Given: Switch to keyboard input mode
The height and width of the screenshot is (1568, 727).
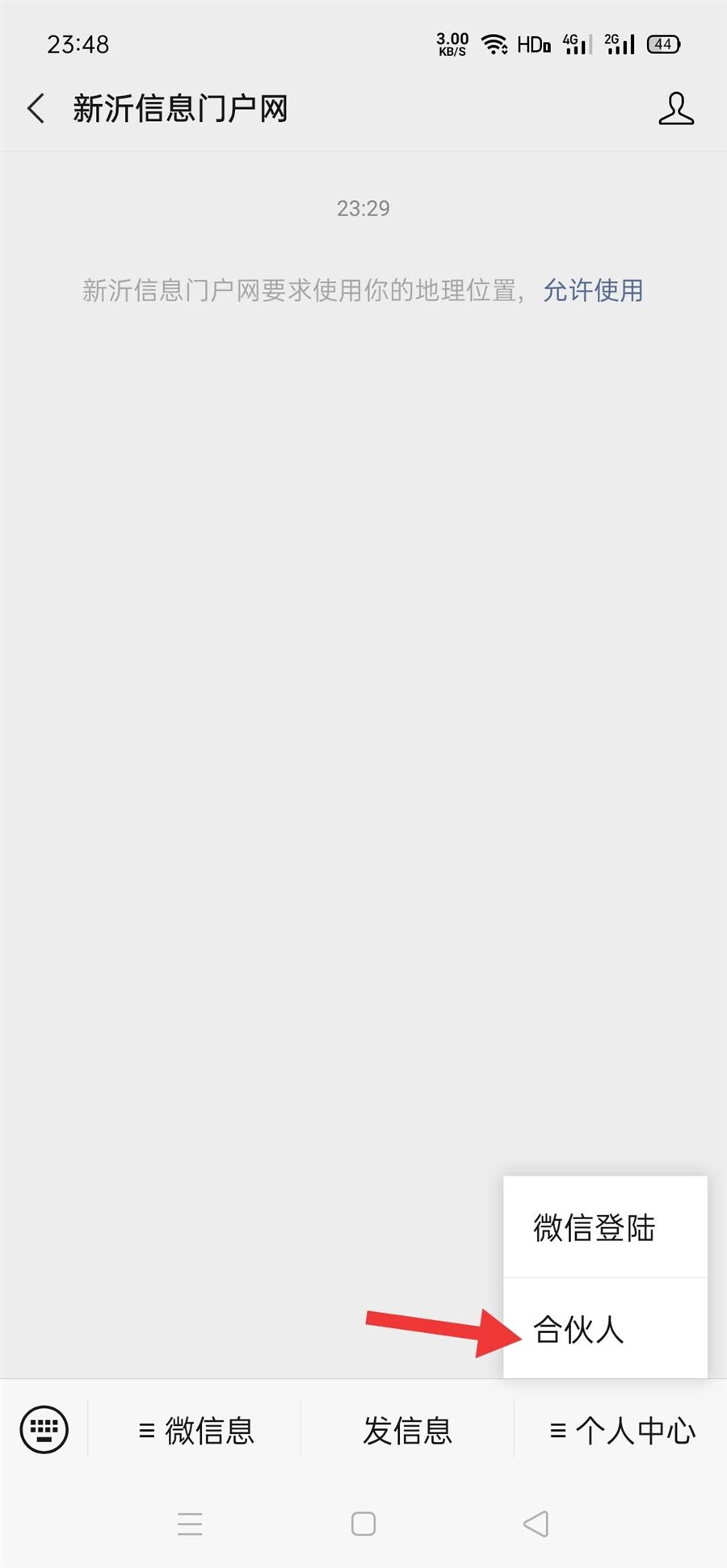Looking at the screenshot, I should pos(44,1430).
